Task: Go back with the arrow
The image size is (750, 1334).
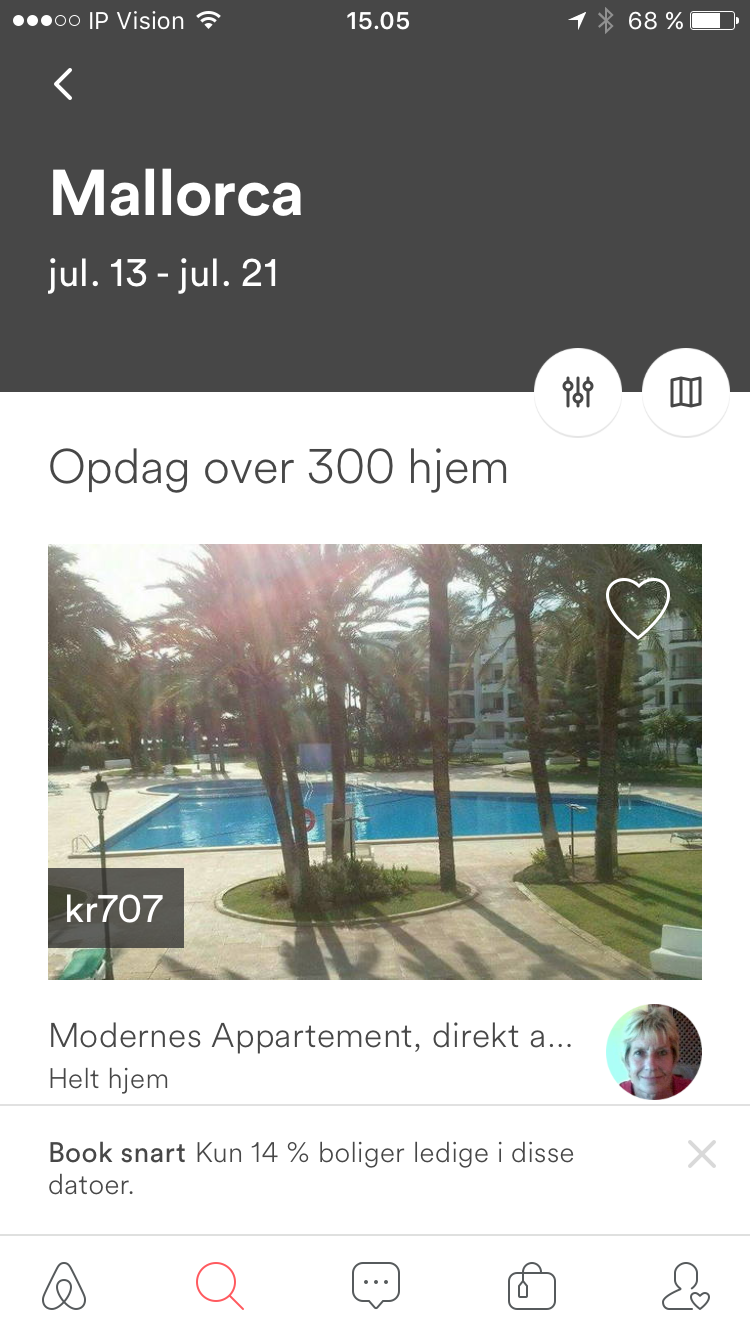Action: [x=63, y=84]
